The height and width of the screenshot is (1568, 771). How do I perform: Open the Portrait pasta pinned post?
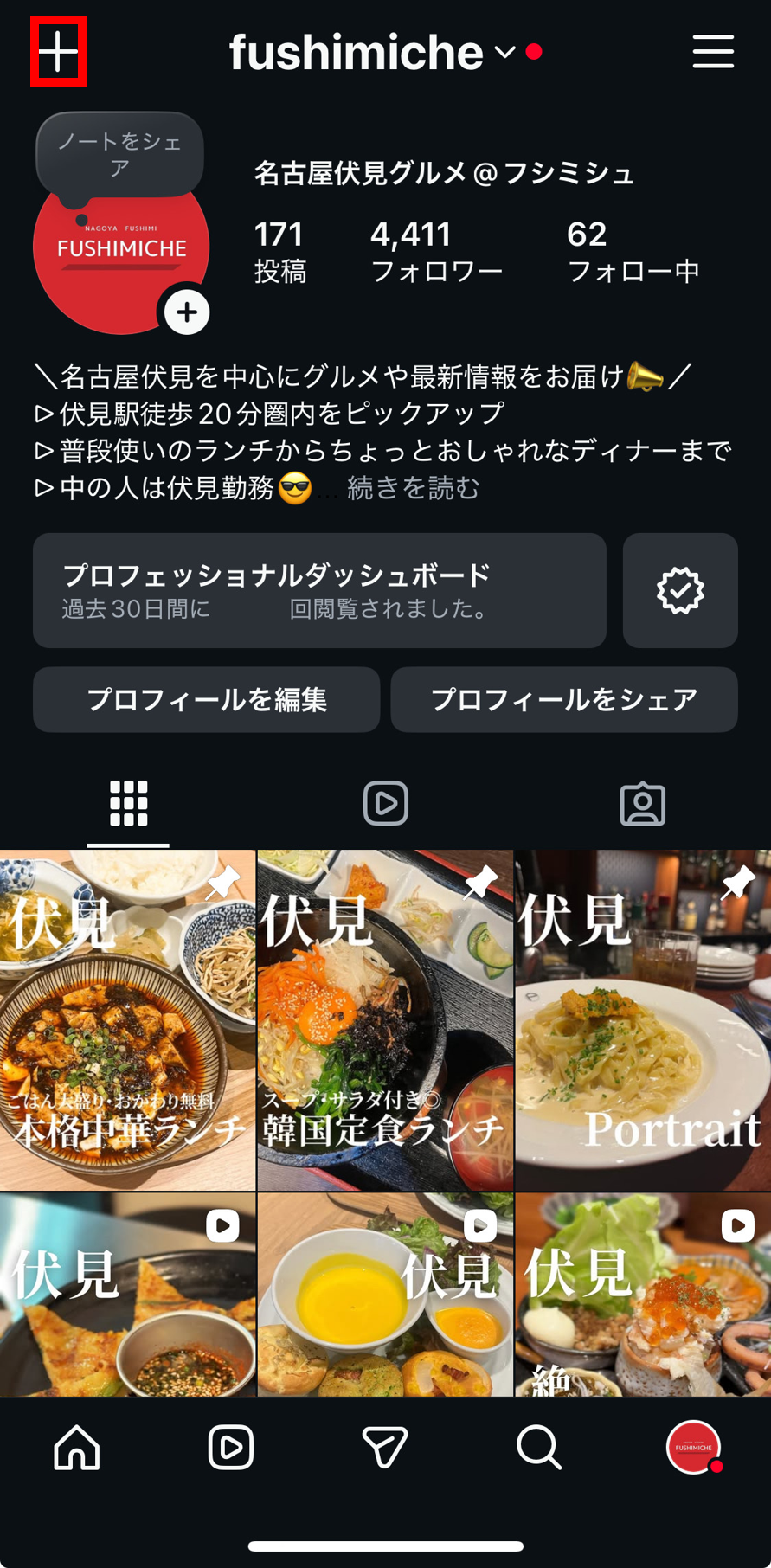(x=642, y=1019)
